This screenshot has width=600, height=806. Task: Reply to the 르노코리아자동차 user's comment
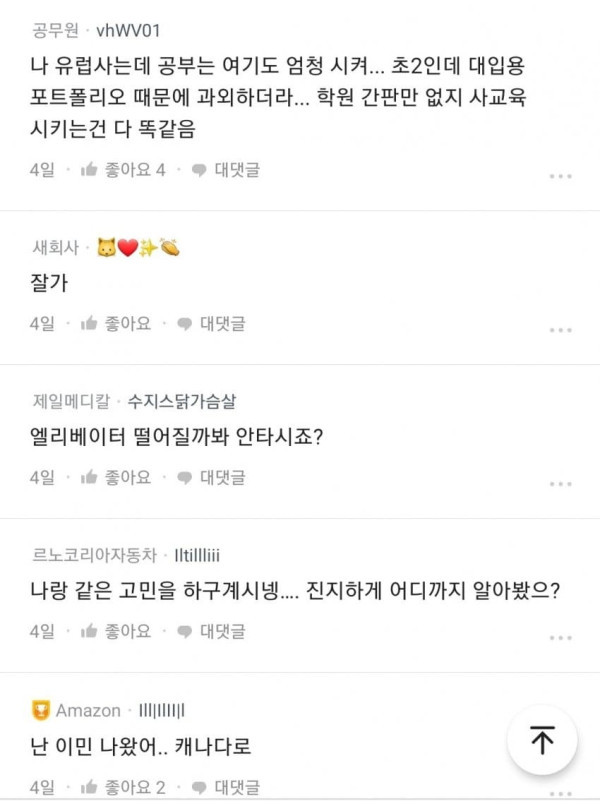[x=211, y=631]
